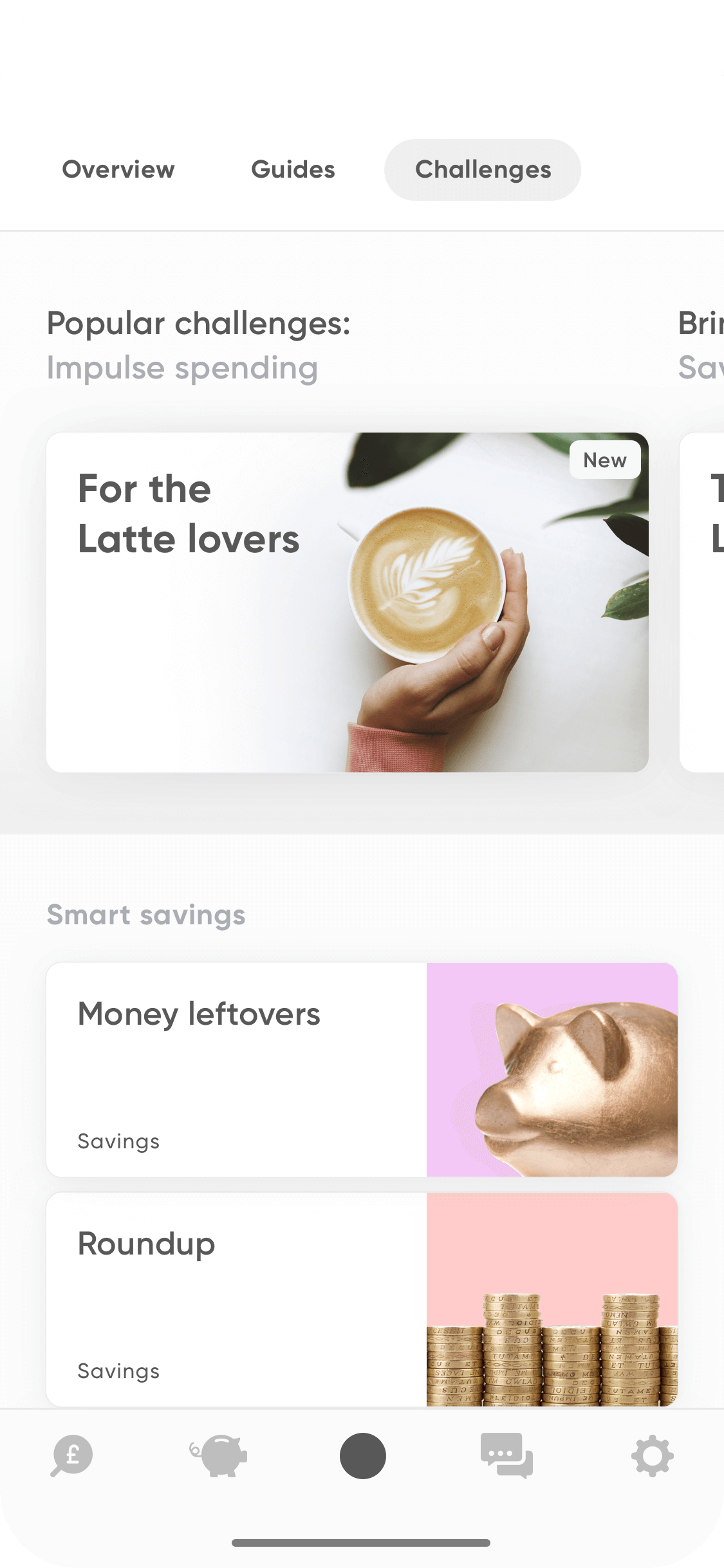Open the chat messages section
The width and height of the screenshot is (724, 1568).
[506, 1455]
